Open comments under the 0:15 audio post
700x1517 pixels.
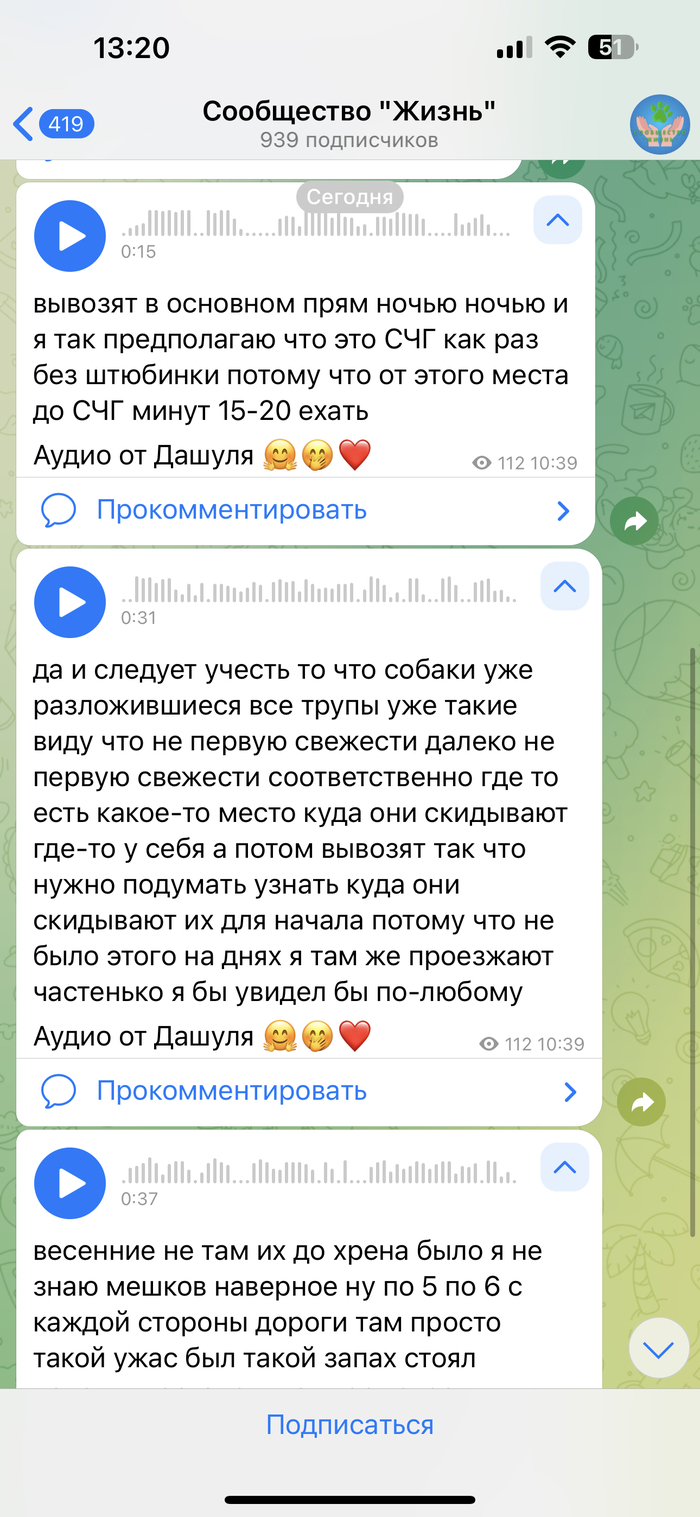[x=232, y=510]
